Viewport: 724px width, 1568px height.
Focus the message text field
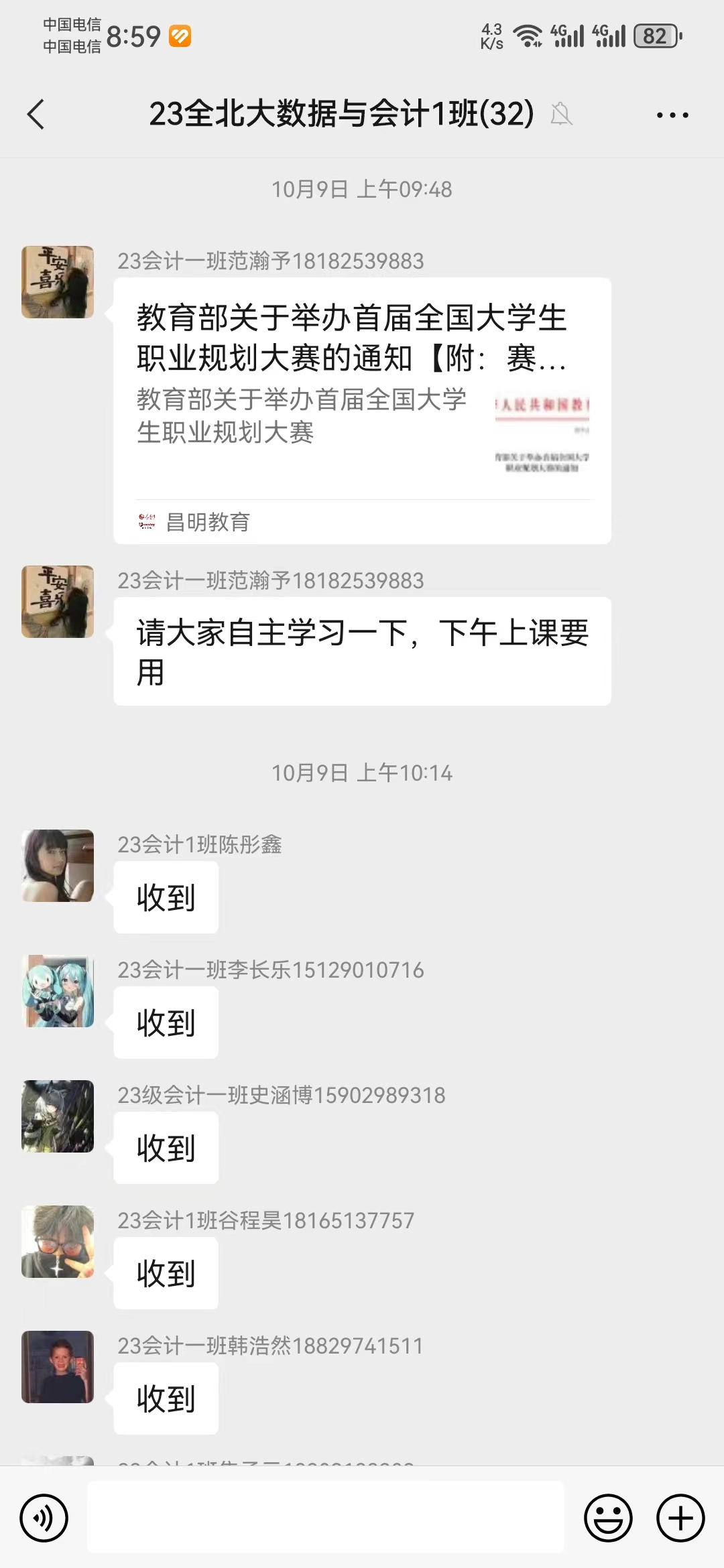tap(326, 1518)
